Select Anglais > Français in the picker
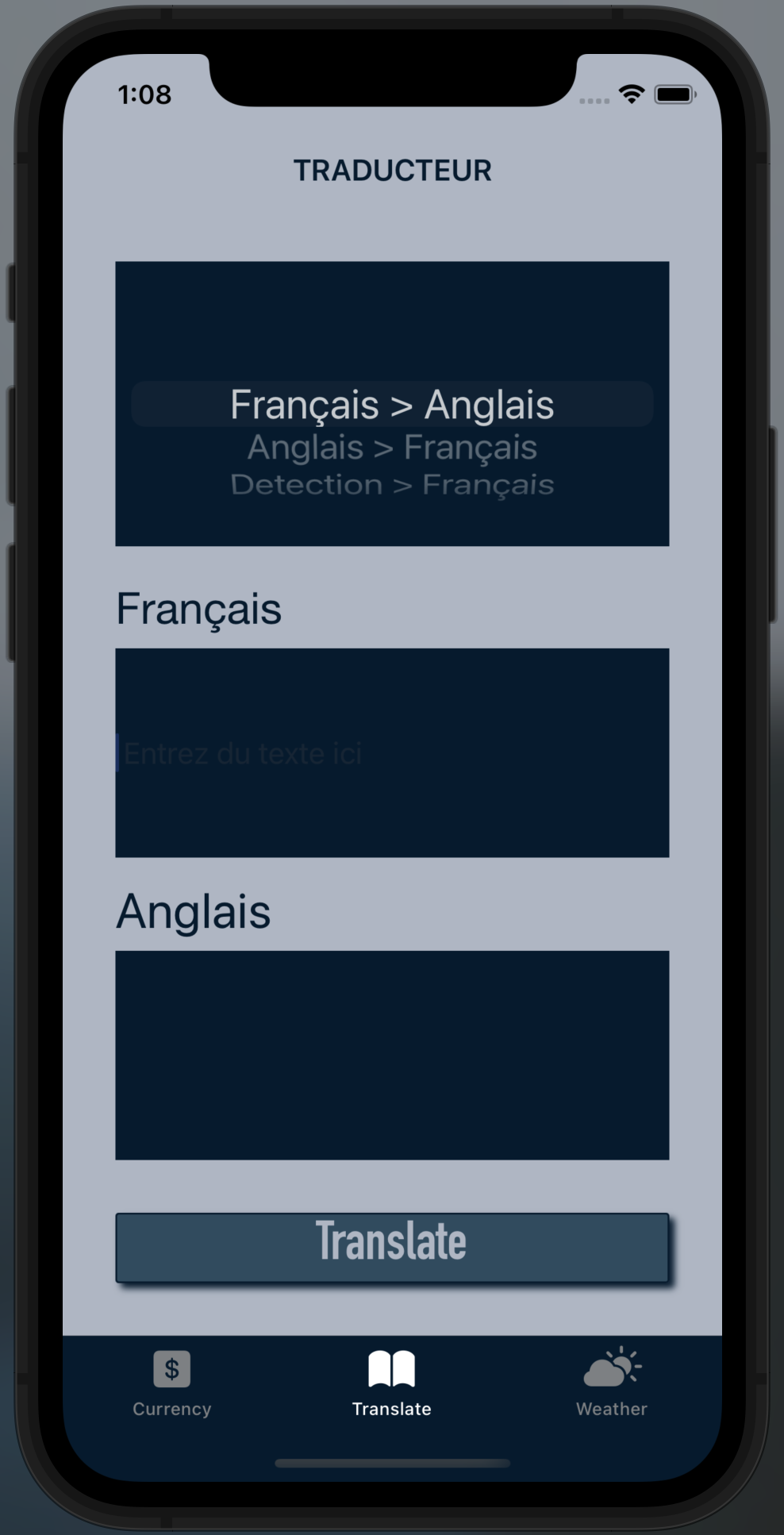 pyautogui.click(x=392, y=448)
